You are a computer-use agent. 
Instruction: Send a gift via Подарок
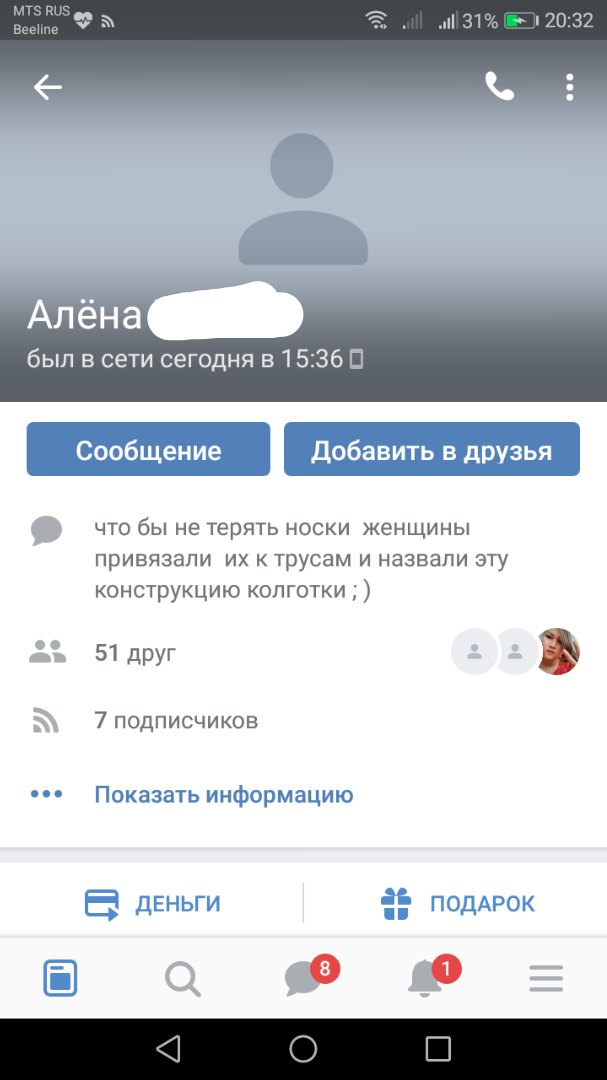pyautogui.click(x=457, y=903)
